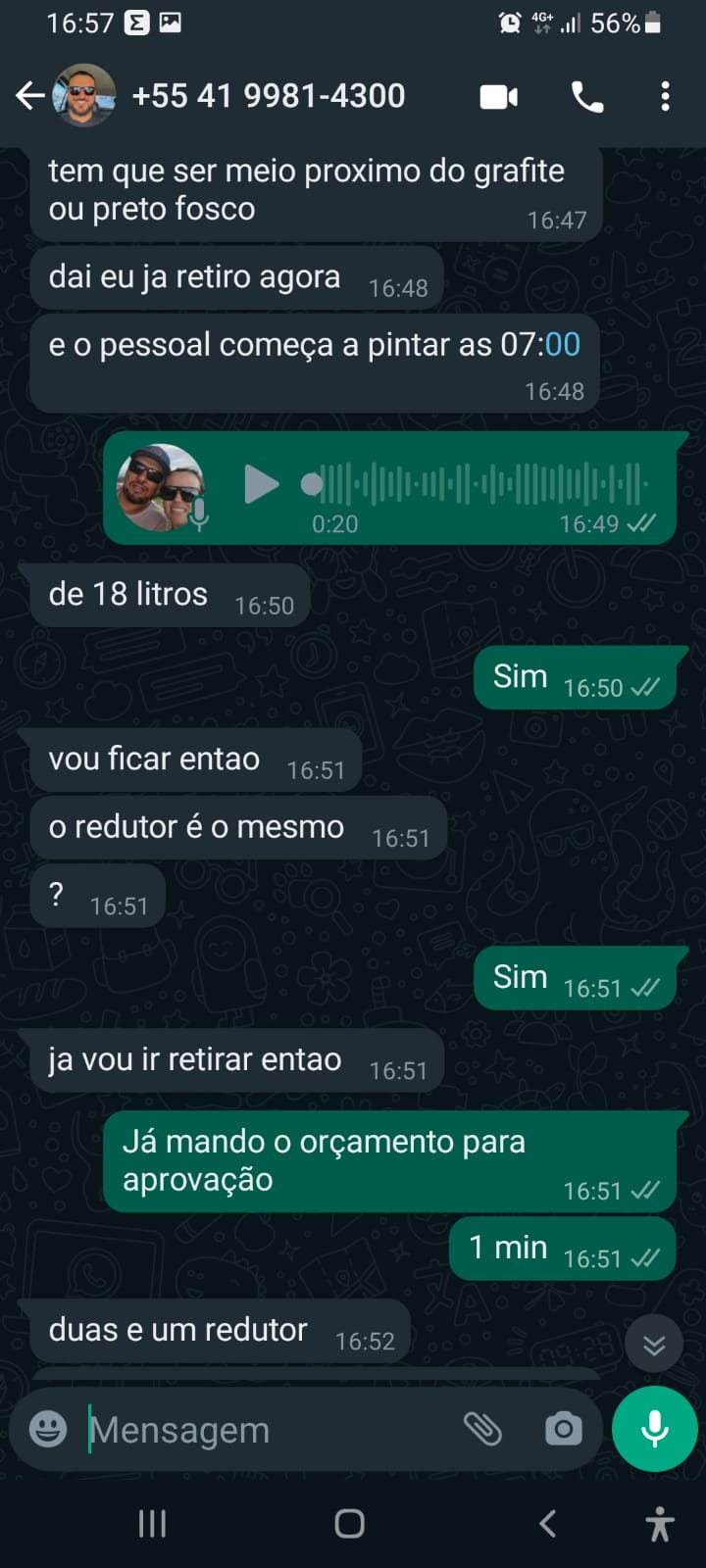
Task: Open the emoji picker
Action: 48,1429
